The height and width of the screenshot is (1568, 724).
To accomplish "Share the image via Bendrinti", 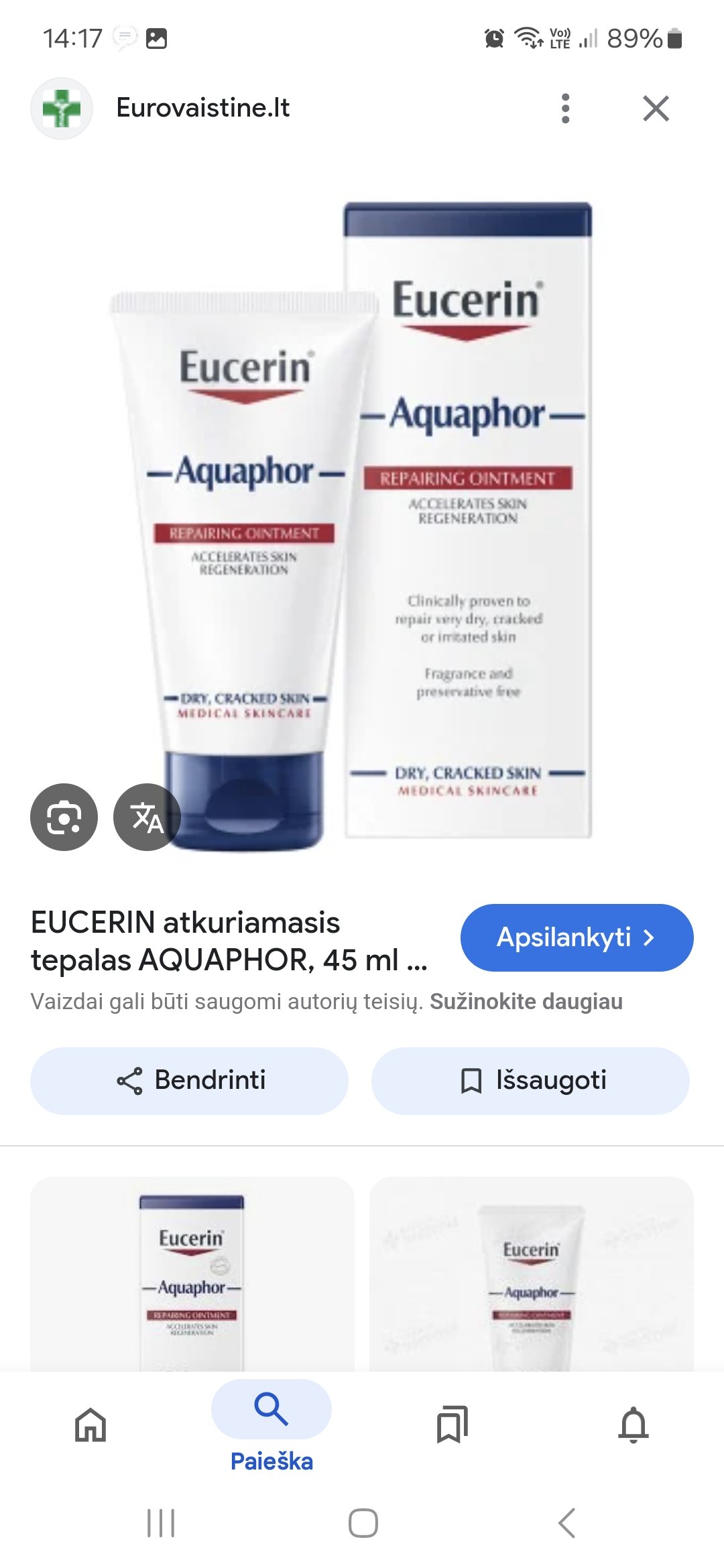I will (189, 1081).
